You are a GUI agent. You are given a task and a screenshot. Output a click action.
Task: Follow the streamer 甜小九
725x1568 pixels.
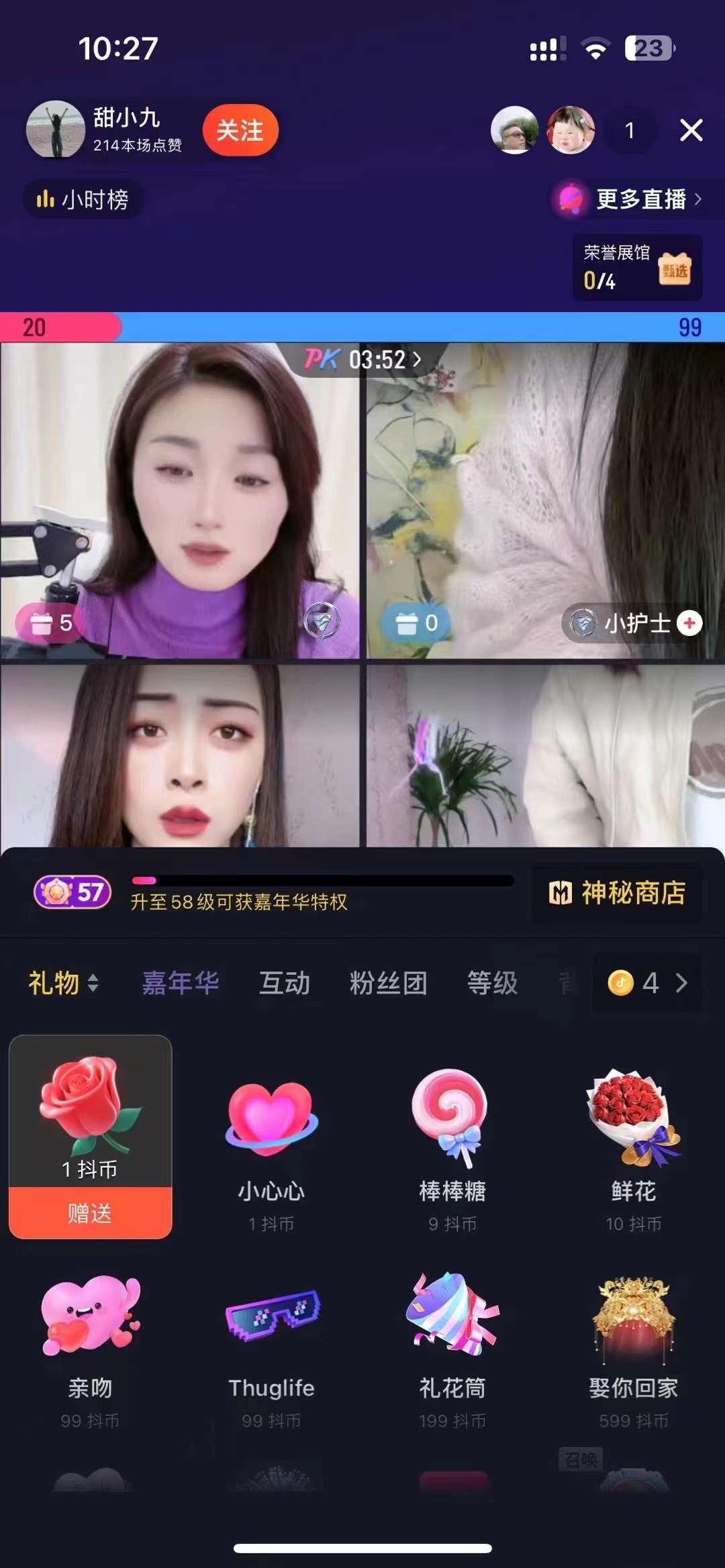240,130
